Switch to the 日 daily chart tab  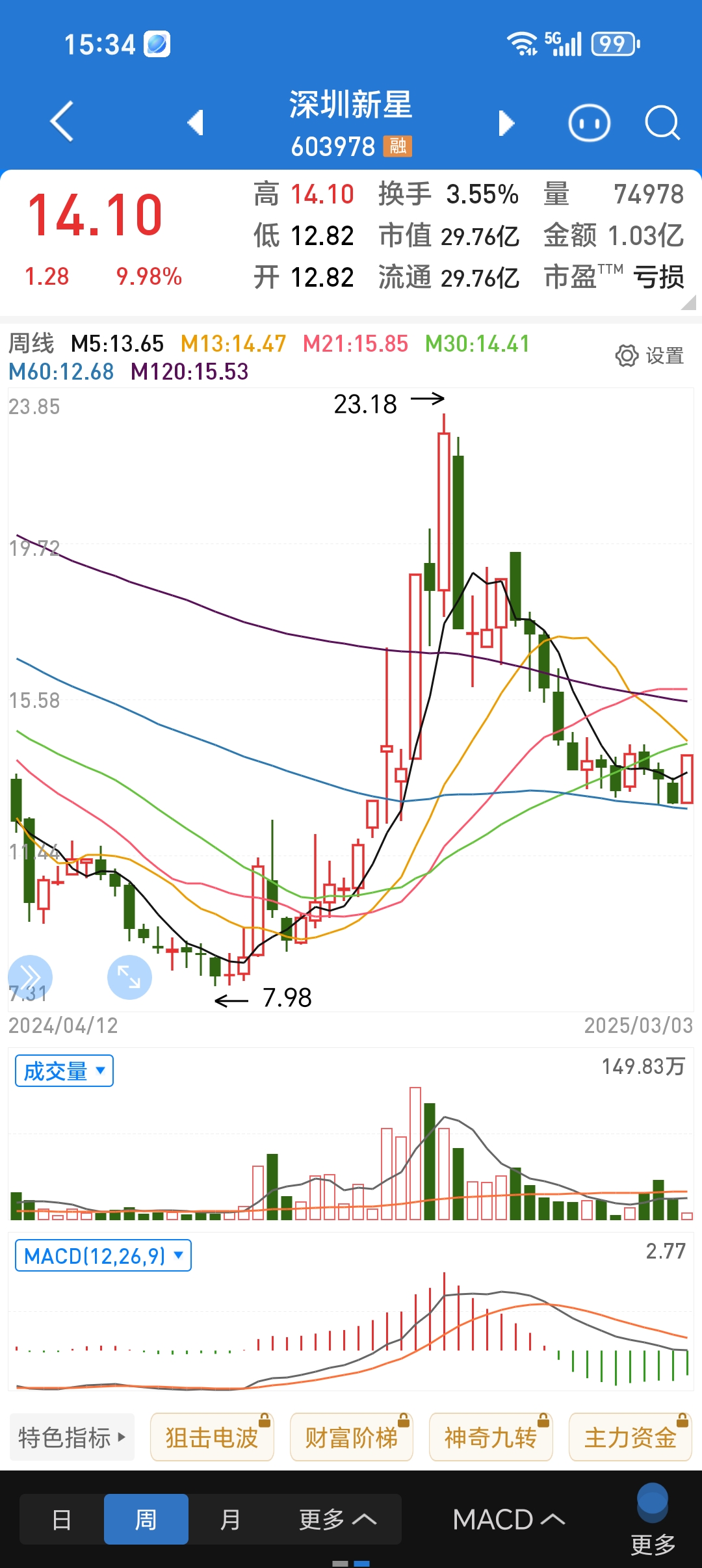60,1519
